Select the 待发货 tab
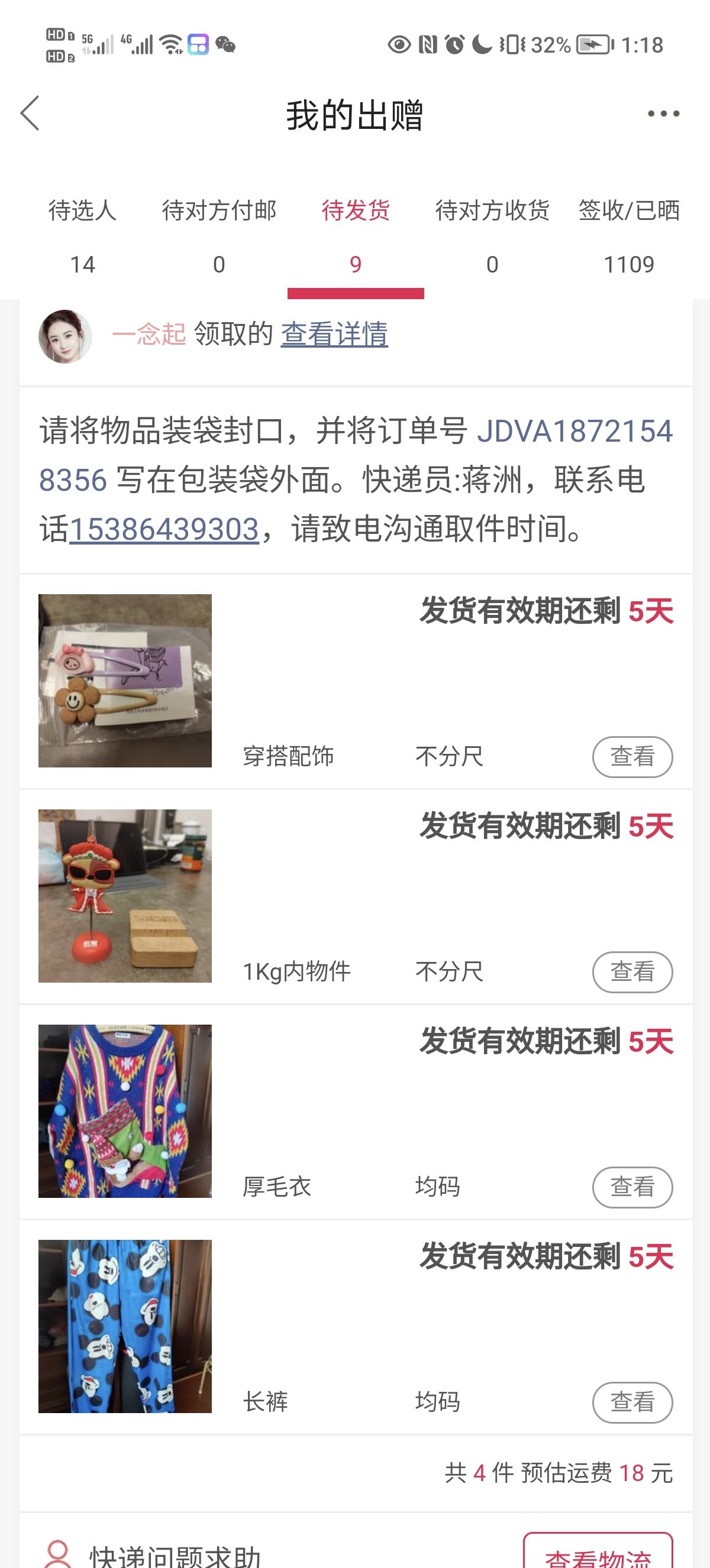710x1568 pixels. 356,238
